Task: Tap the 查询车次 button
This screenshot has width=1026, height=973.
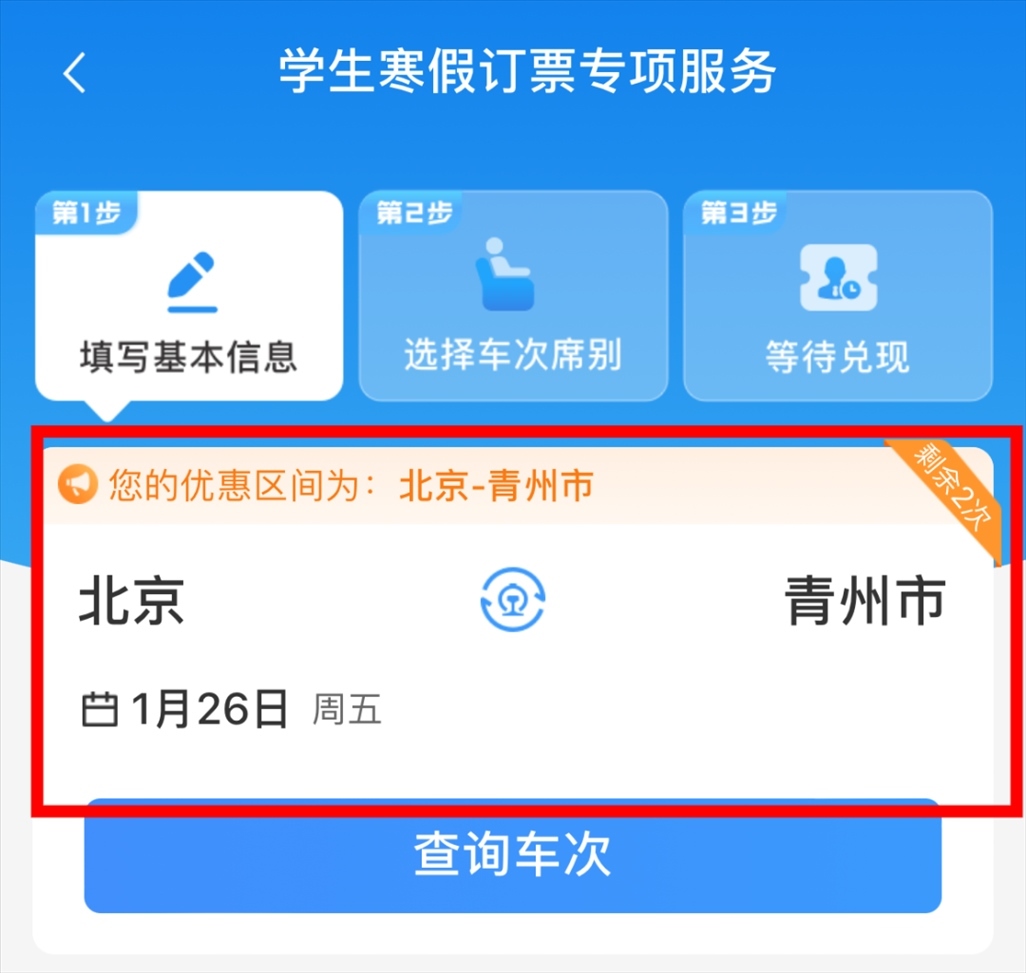Action: [512, 855]
